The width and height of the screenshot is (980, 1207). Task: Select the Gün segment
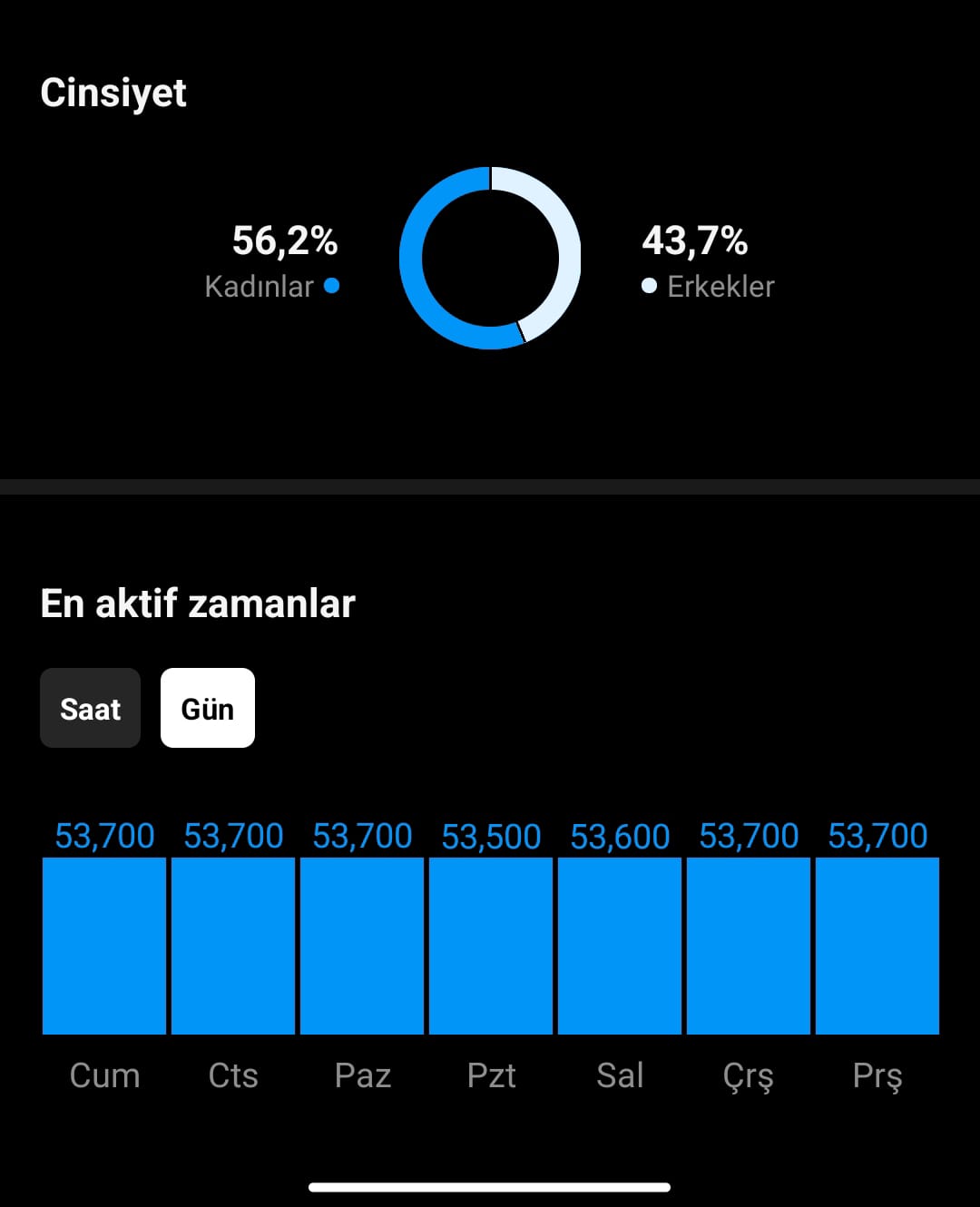[x=208, y=708]
